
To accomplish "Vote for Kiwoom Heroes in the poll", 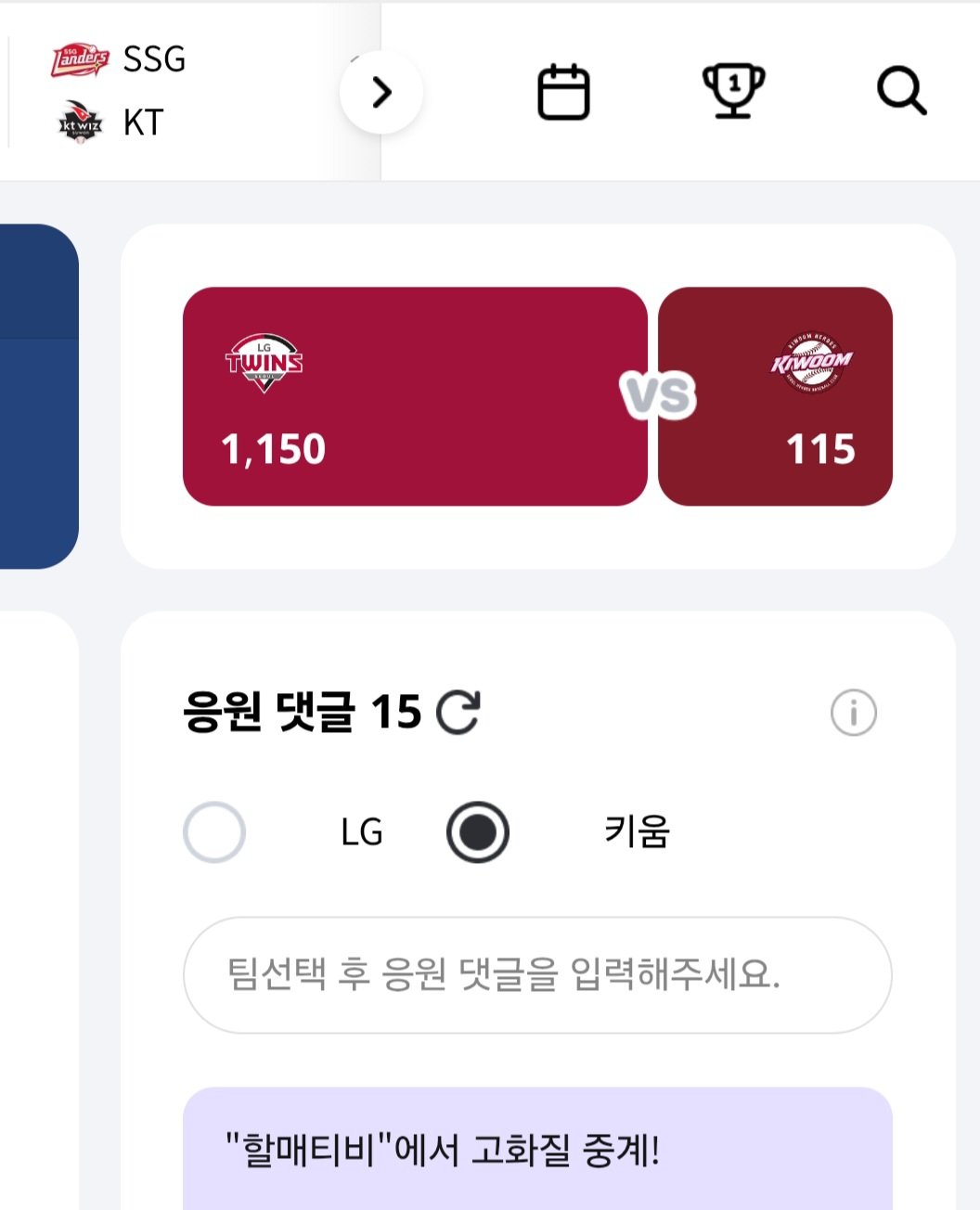I will 775,396.
